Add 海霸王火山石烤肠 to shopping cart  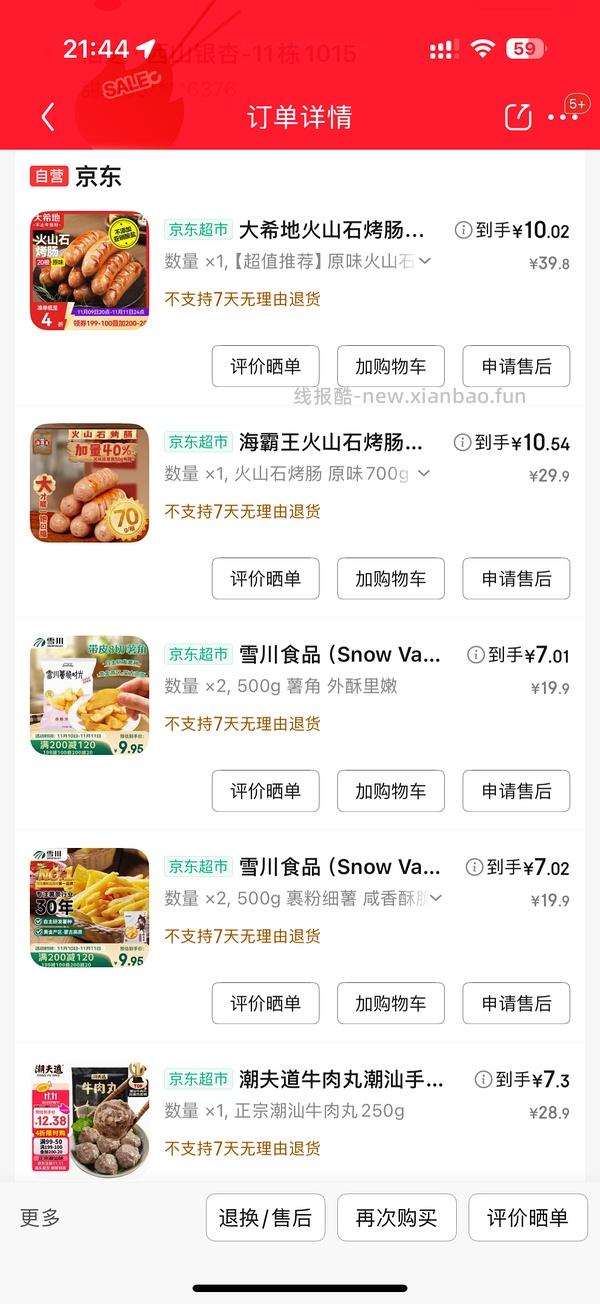point(390,579)
